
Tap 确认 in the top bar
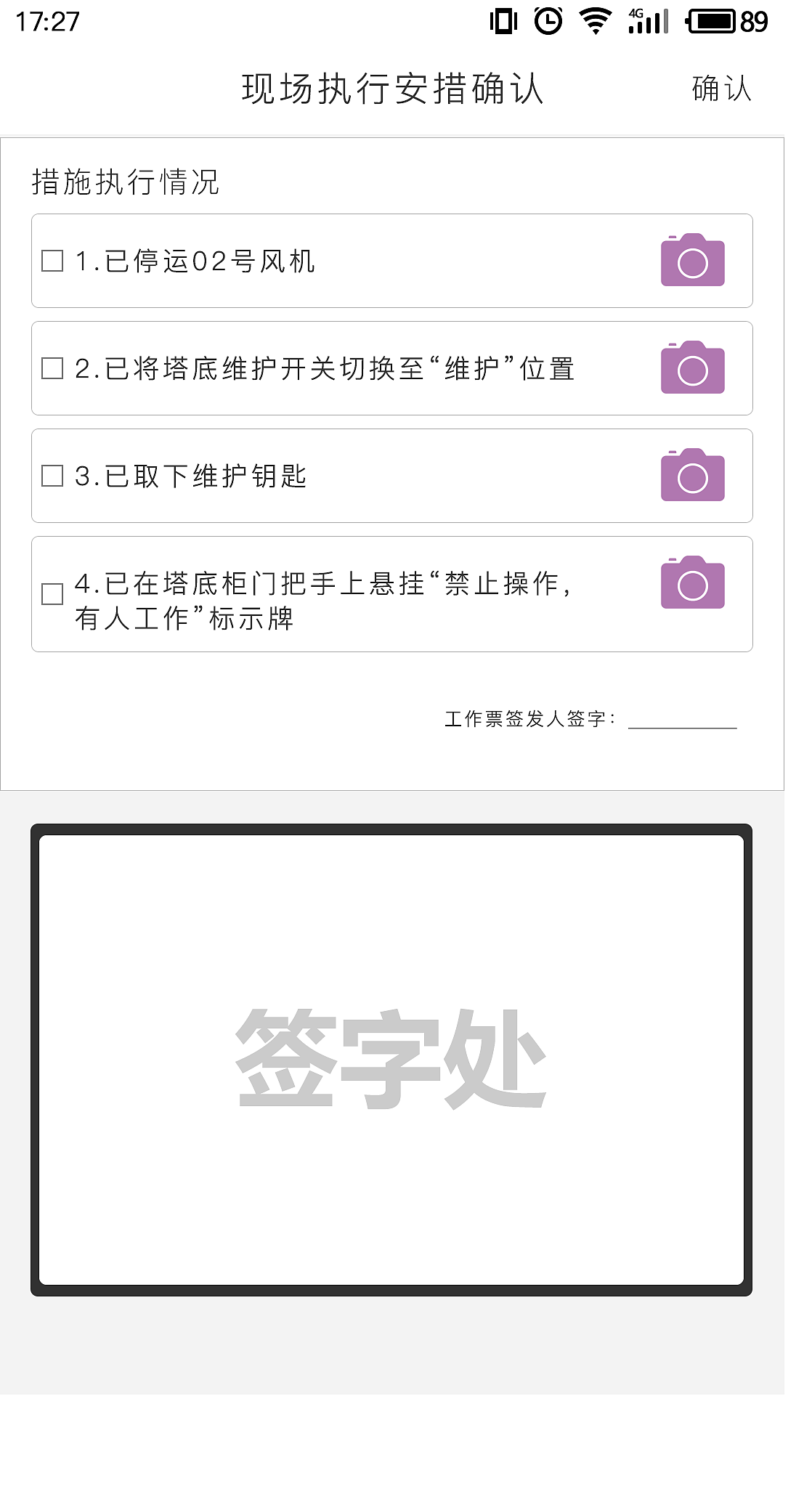point(721,89)
